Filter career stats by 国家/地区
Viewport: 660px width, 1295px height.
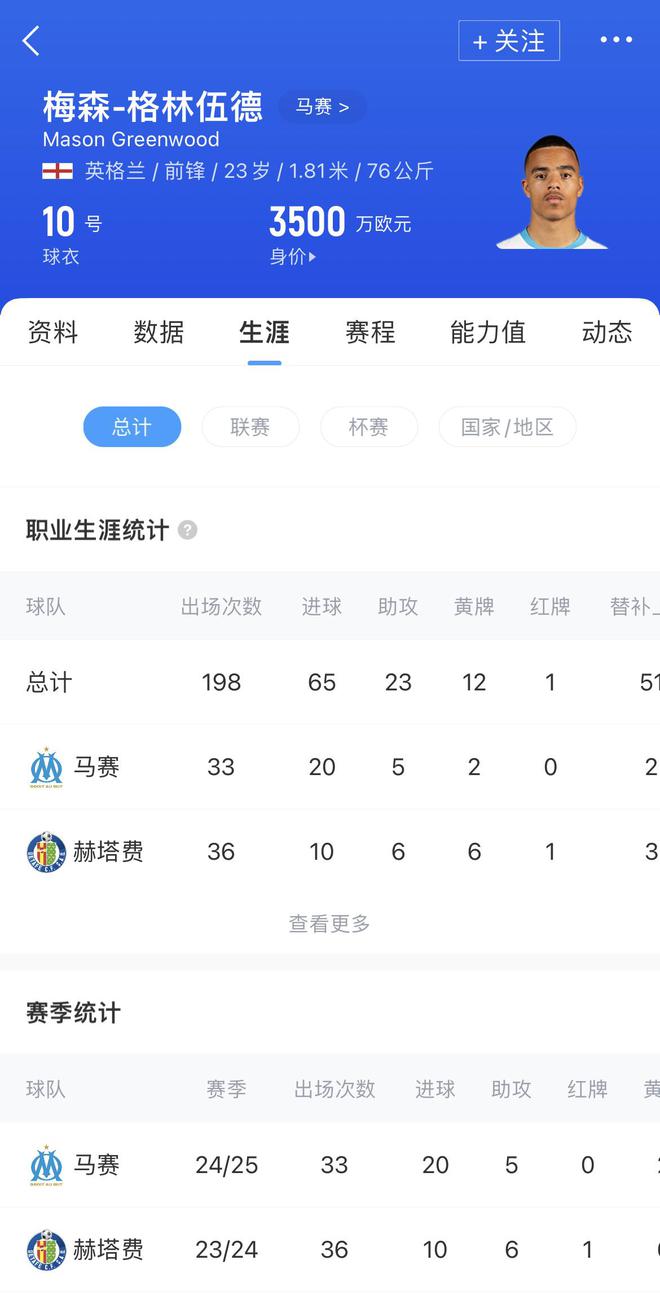[507, 427]
